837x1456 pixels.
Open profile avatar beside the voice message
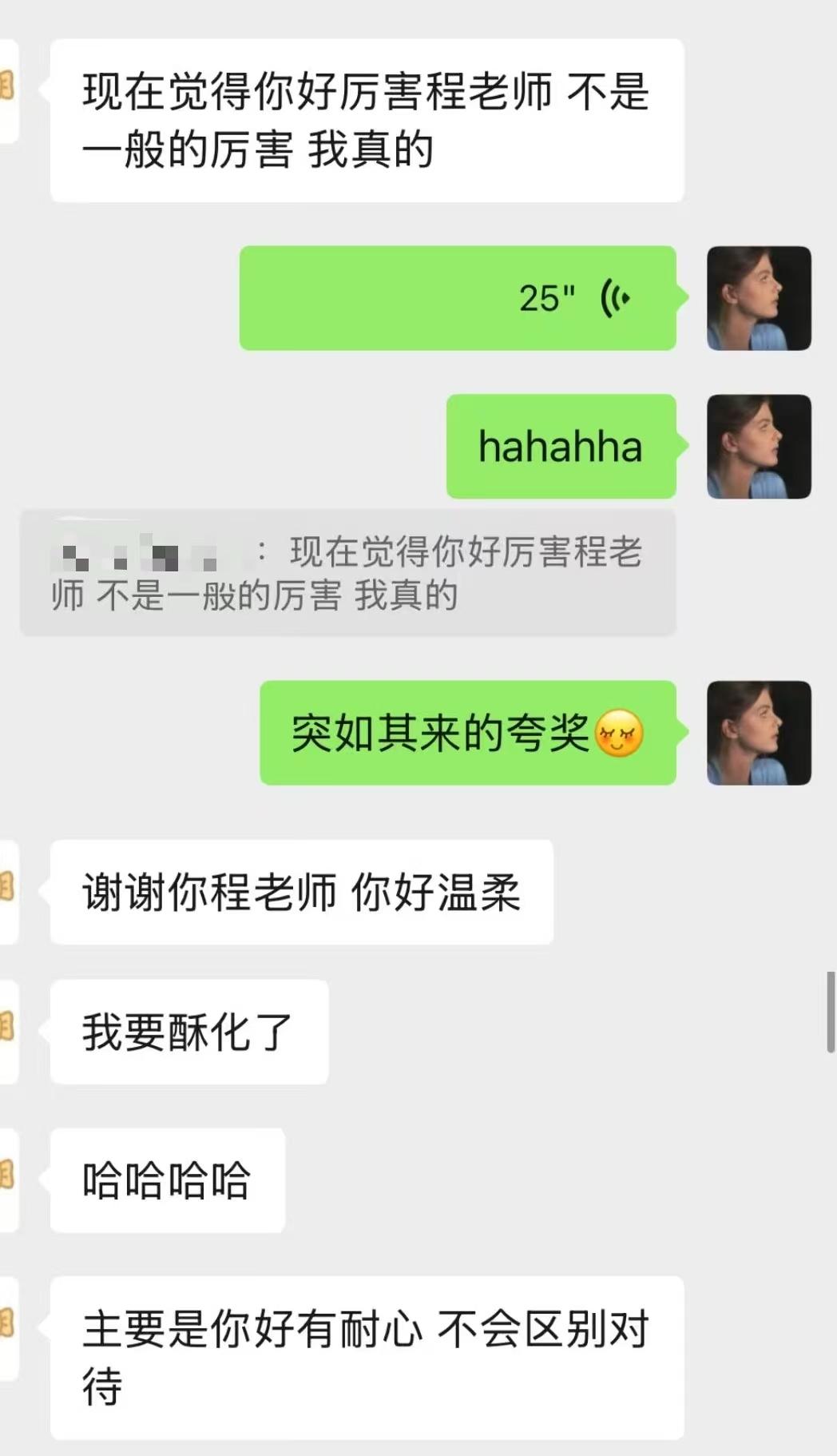coord(759,298)
